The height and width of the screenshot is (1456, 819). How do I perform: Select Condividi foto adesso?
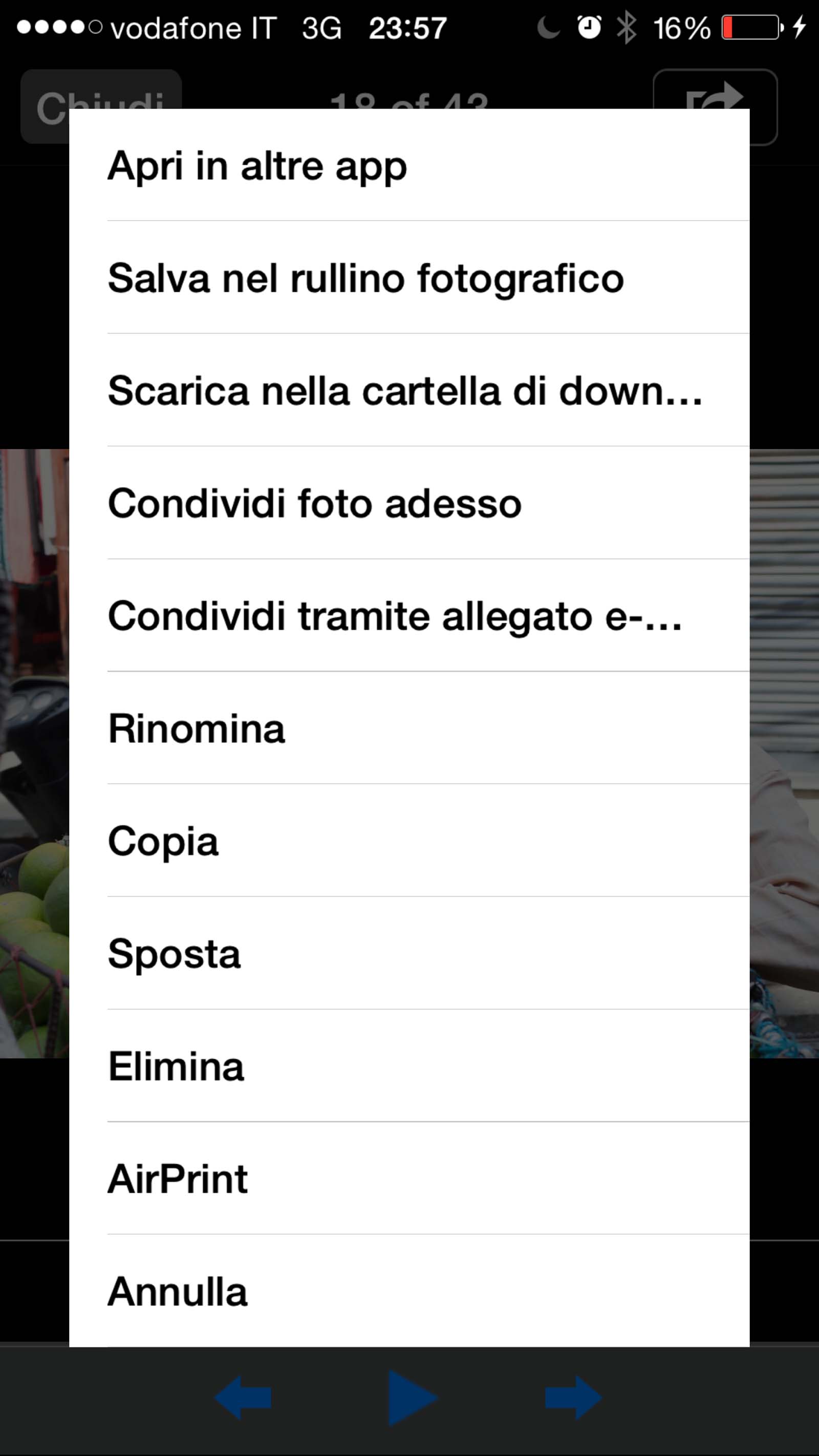pos(409,503)
